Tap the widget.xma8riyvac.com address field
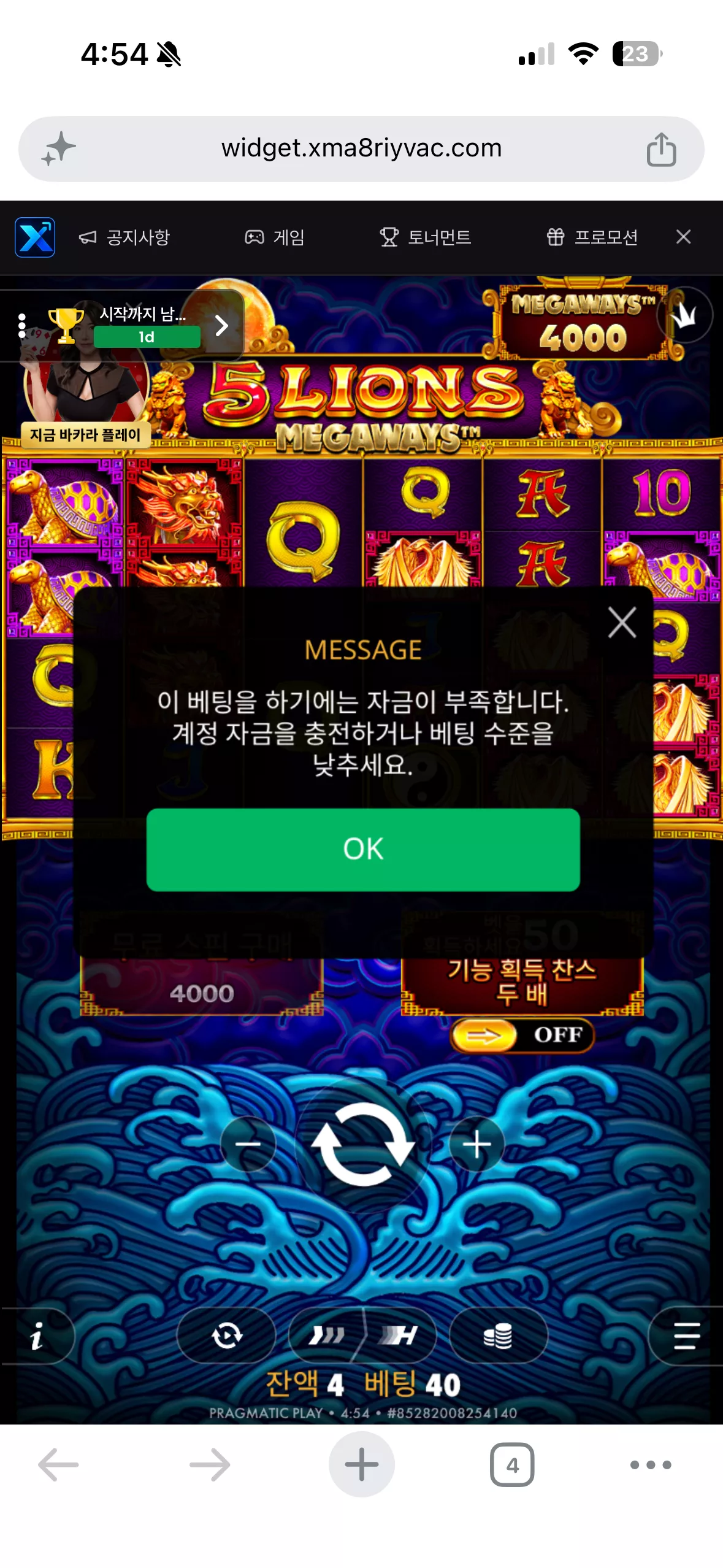The image size is (723, 1568). [x=361, y=148]
